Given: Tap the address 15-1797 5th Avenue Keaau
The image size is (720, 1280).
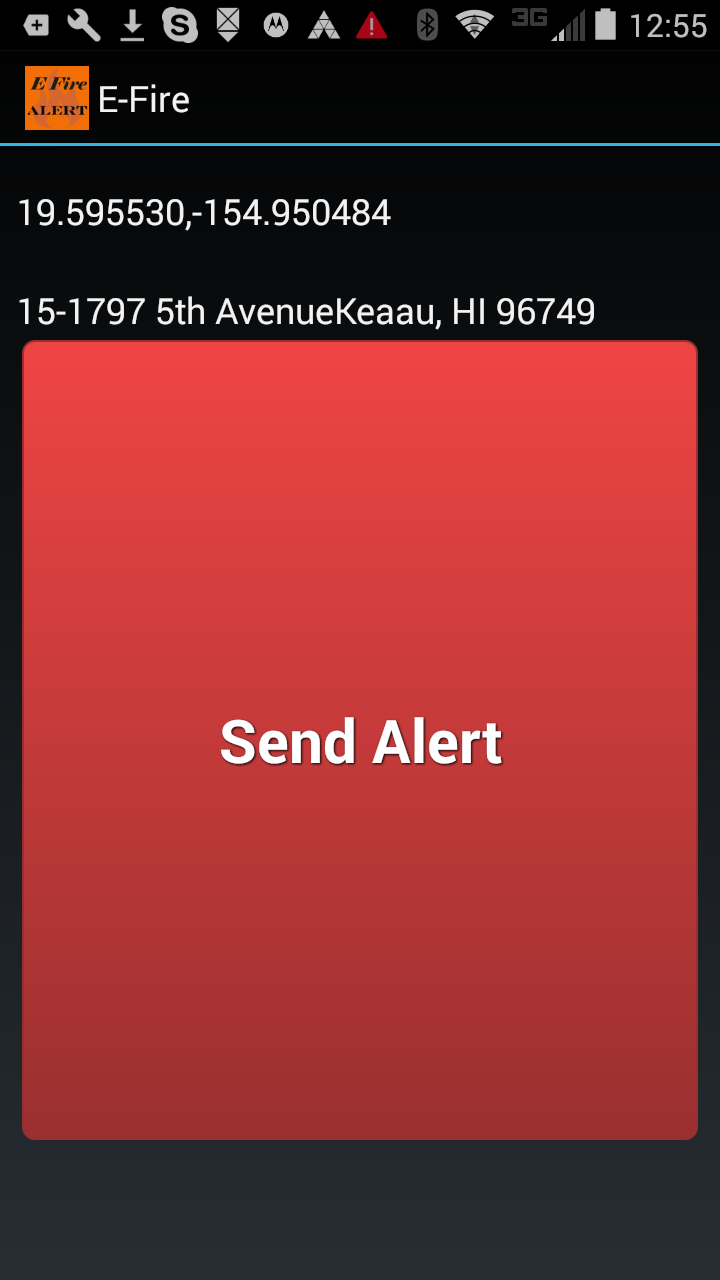Looking at the screenshot, I should pyautogui.click(x=306, y=311).
